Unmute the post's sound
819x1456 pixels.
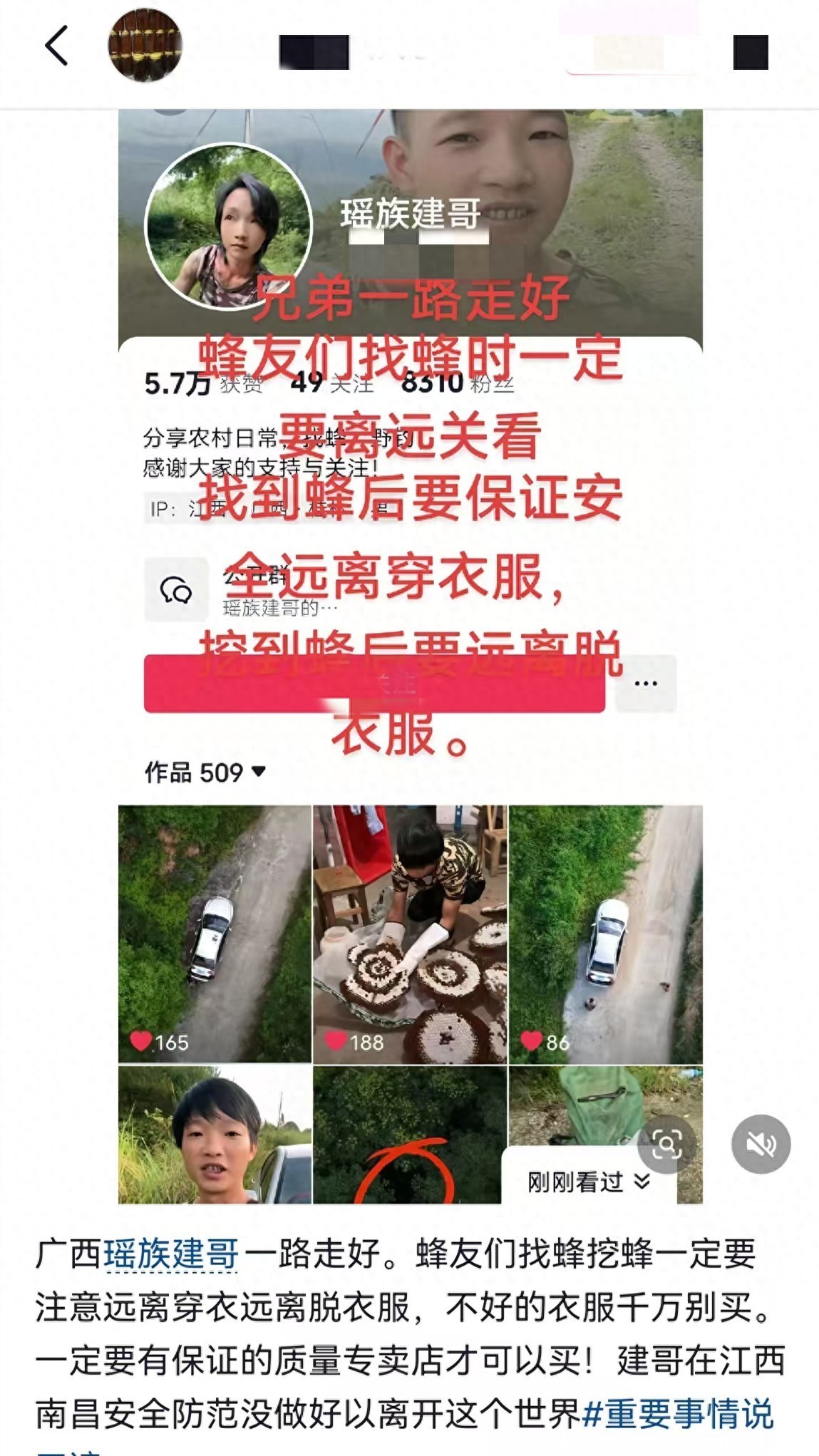coord(761,1144)
